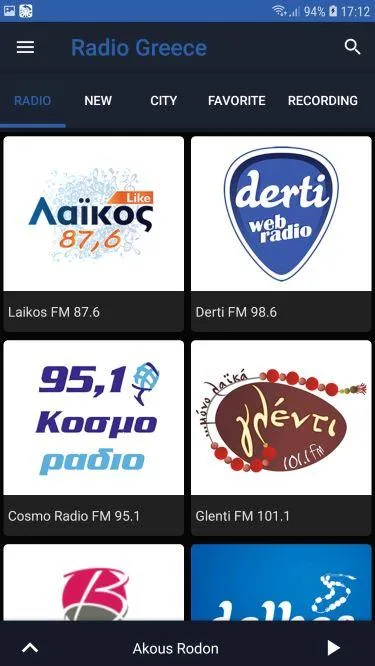Open the hamburger drawer menu
This screenshot has height=666, width=375.
coord(25,47)
